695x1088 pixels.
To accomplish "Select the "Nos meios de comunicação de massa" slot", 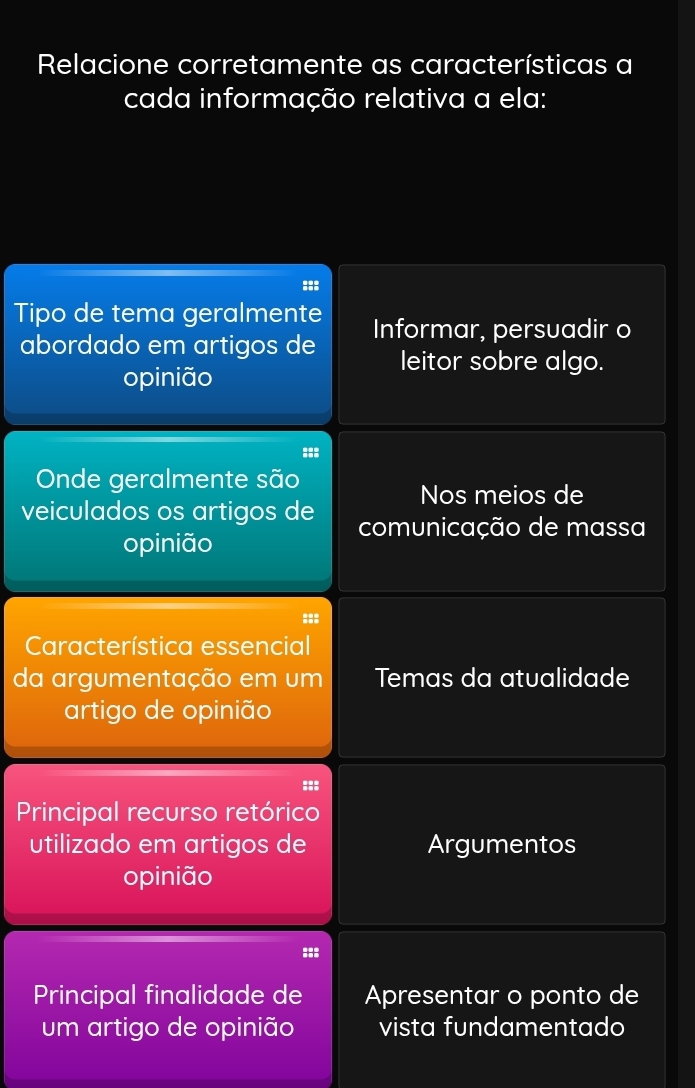I will point(502,511).
